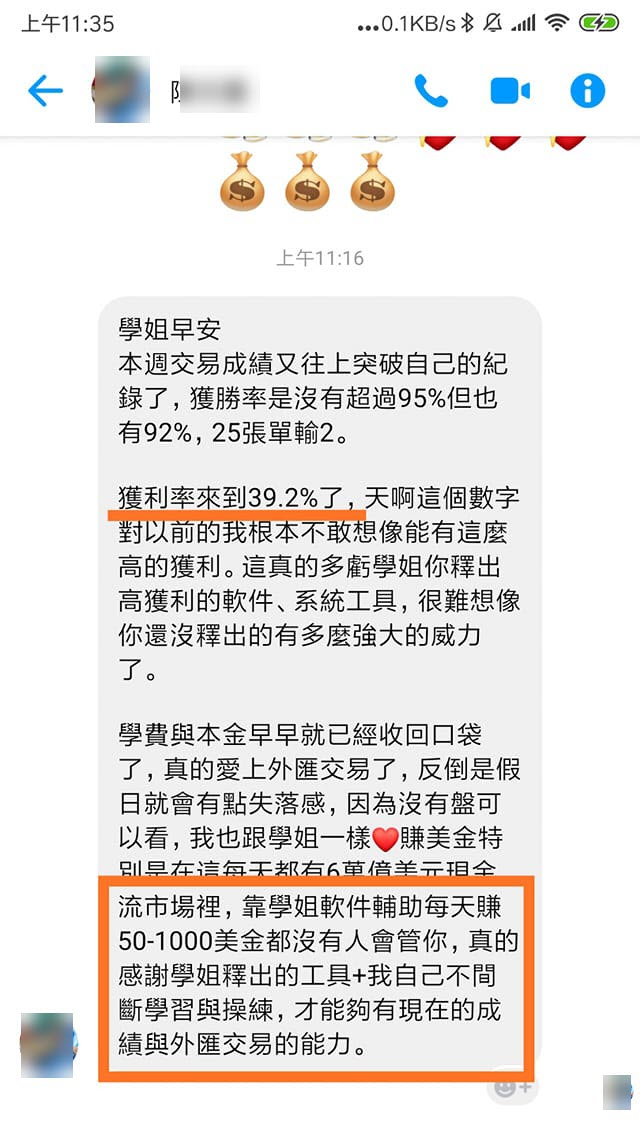
Task: Start a voice call with this contact
Action: pyautogui.click(x=431, y=92)
